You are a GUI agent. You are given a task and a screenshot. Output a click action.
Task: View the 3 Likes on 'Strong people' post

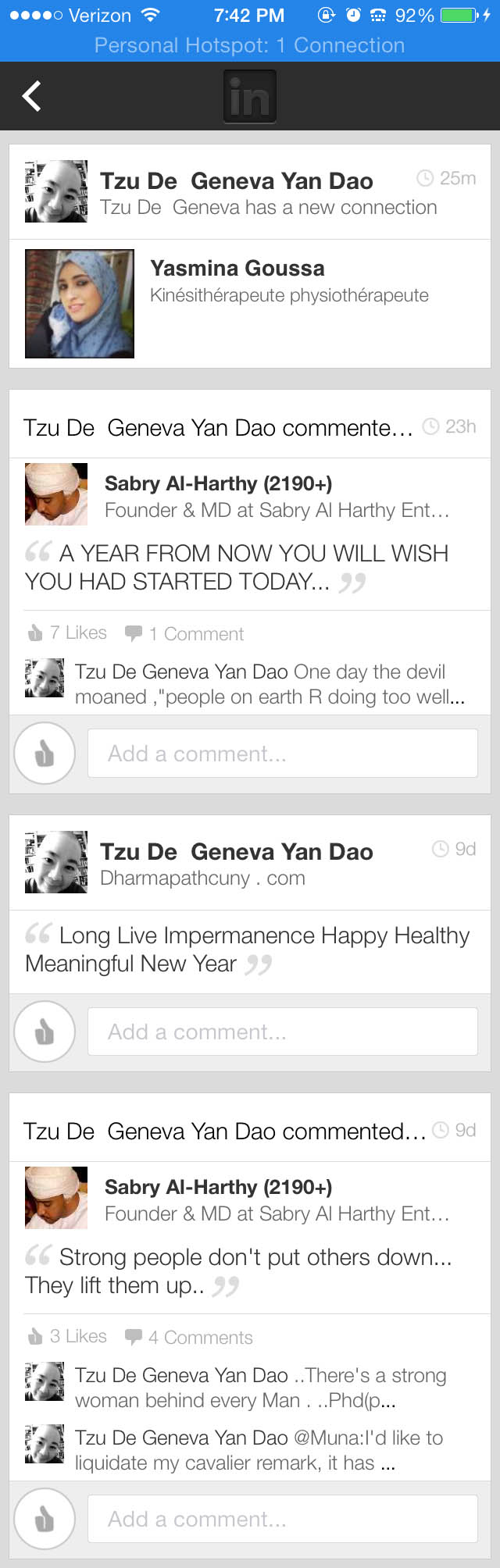click(68, 1337)
